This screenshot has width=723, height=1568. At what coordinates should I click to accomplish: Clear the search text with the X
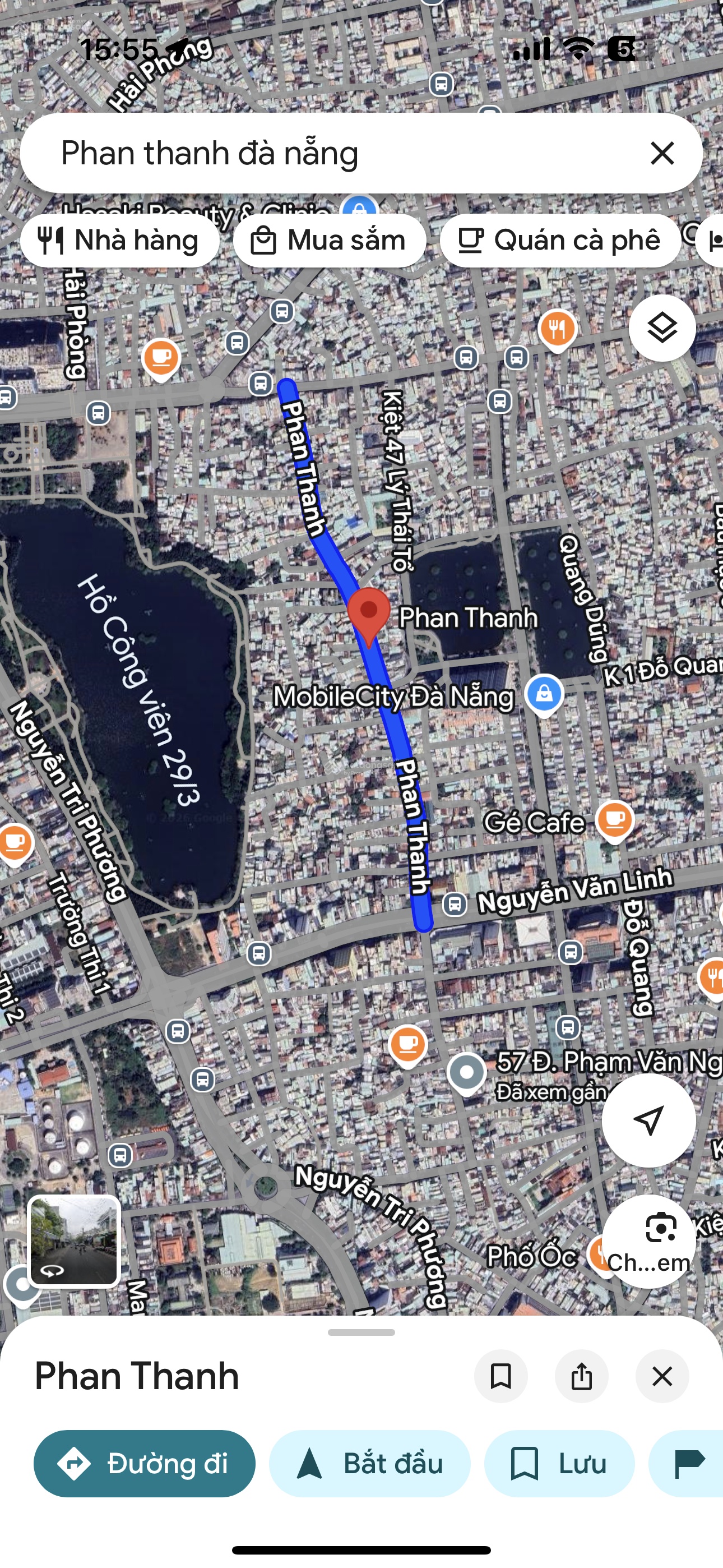[x=662, y=153]
